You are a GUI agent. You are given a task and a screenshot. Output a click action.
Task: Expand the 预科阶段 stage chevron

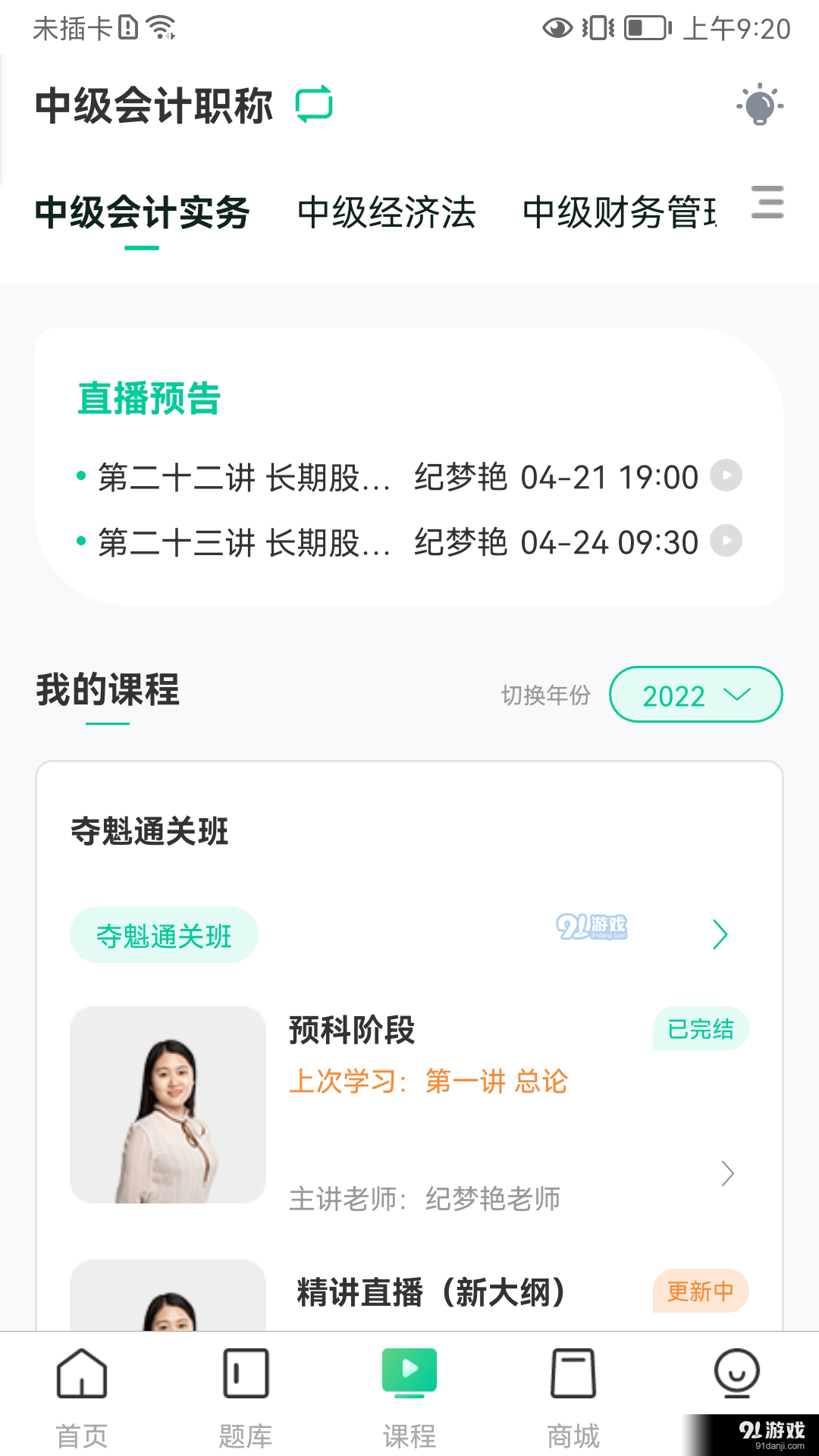727,1174
